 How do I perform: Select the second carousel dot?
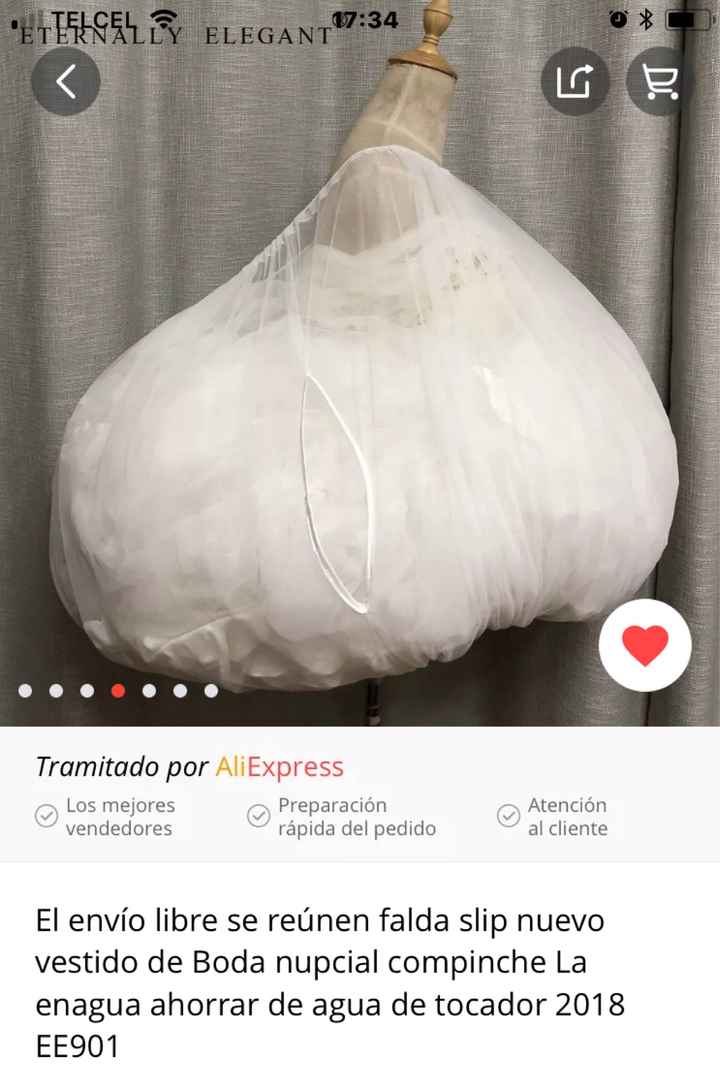(x=56, y=690)
